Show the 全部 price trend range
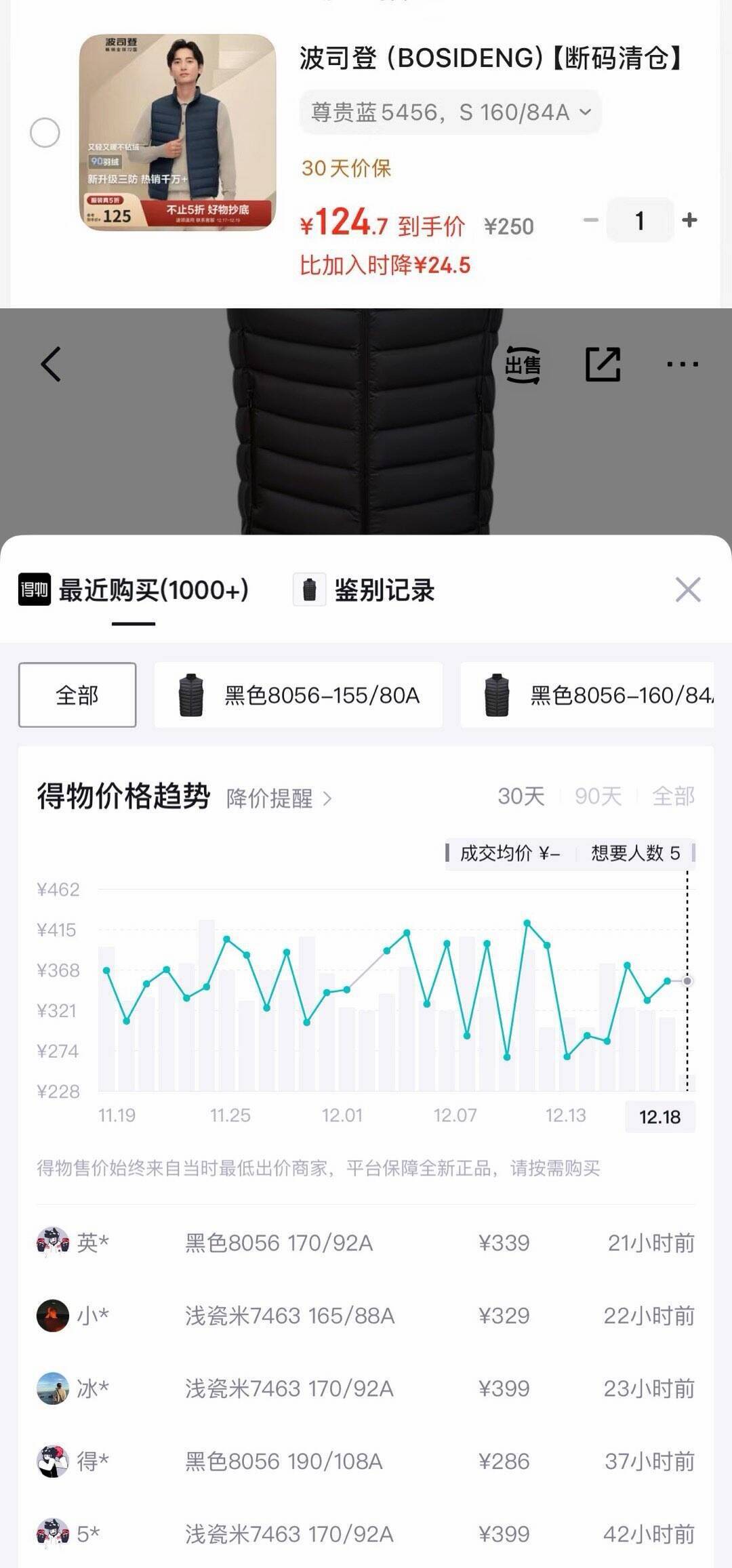 673,796
